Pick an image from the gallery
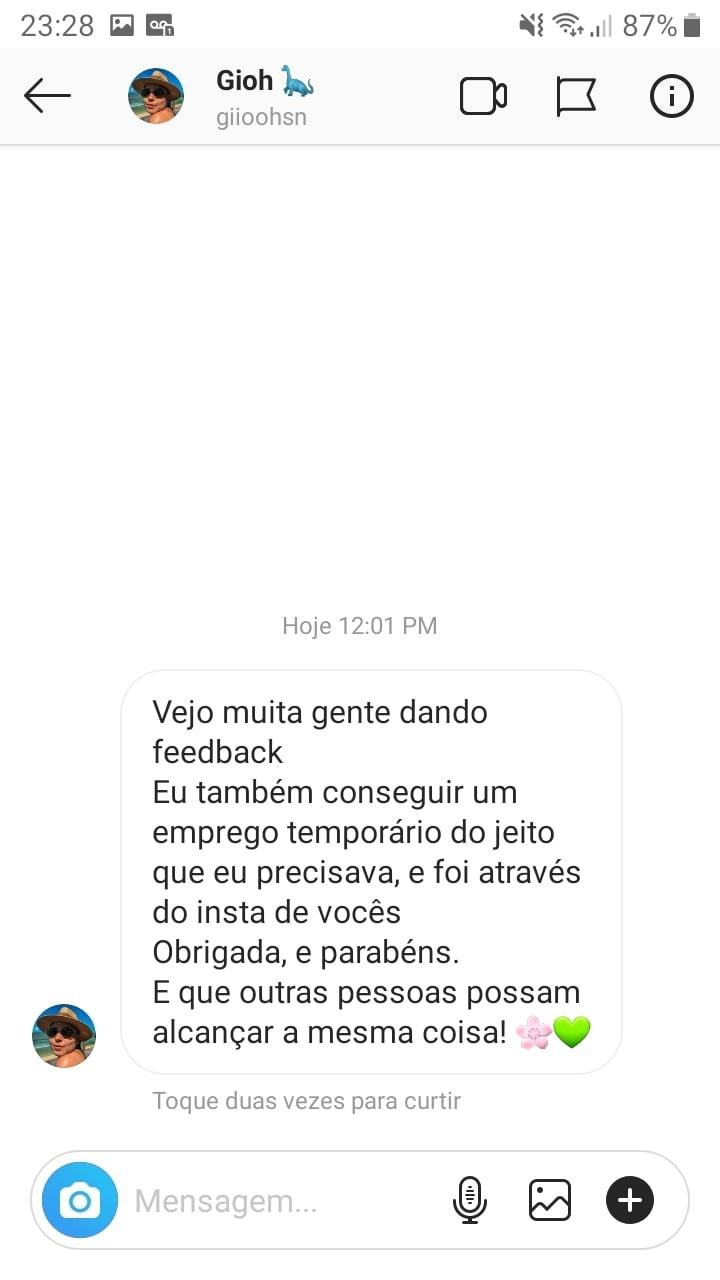720x1280 pixels. [x=550, y=1200]
